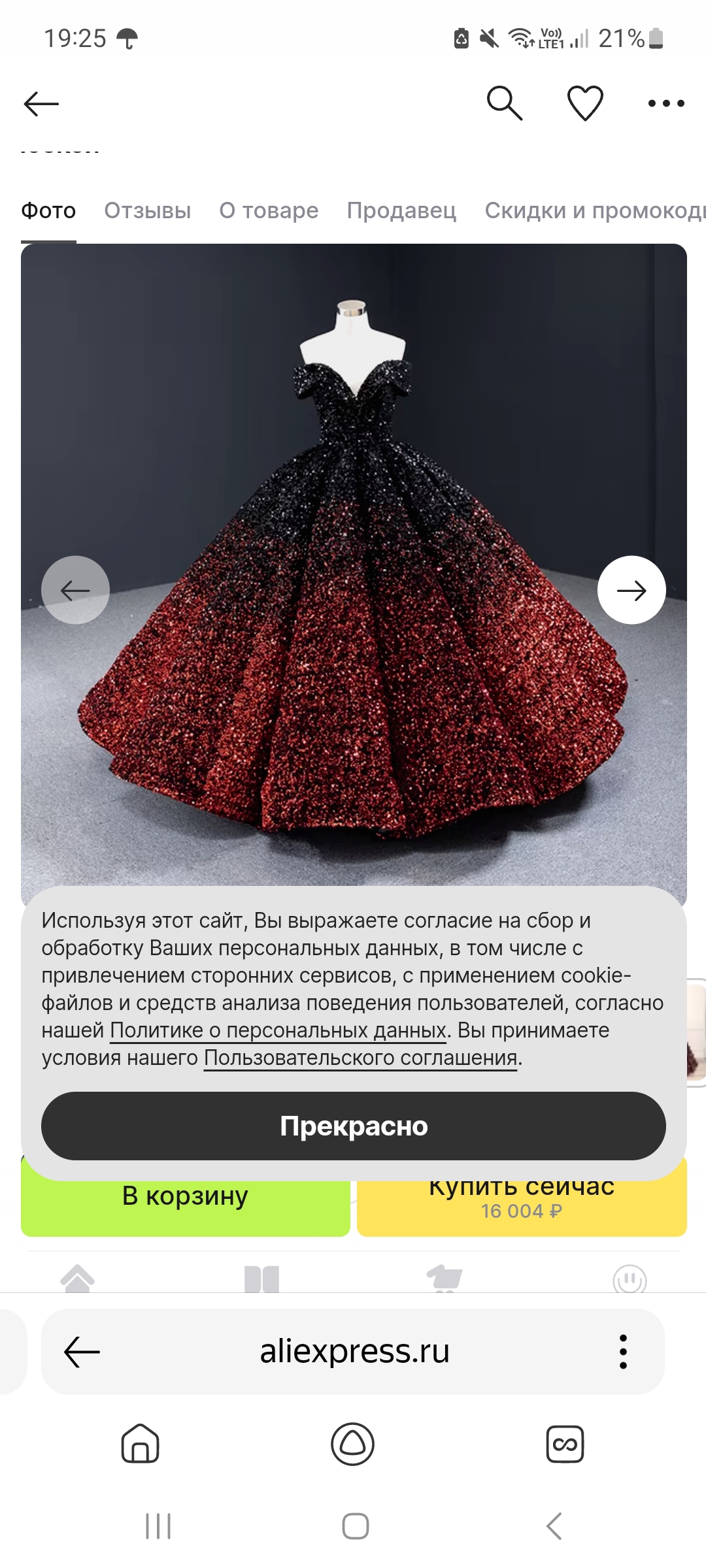Show the previous product photo
The image size is (706, 1568).
[x=75, y=590]
